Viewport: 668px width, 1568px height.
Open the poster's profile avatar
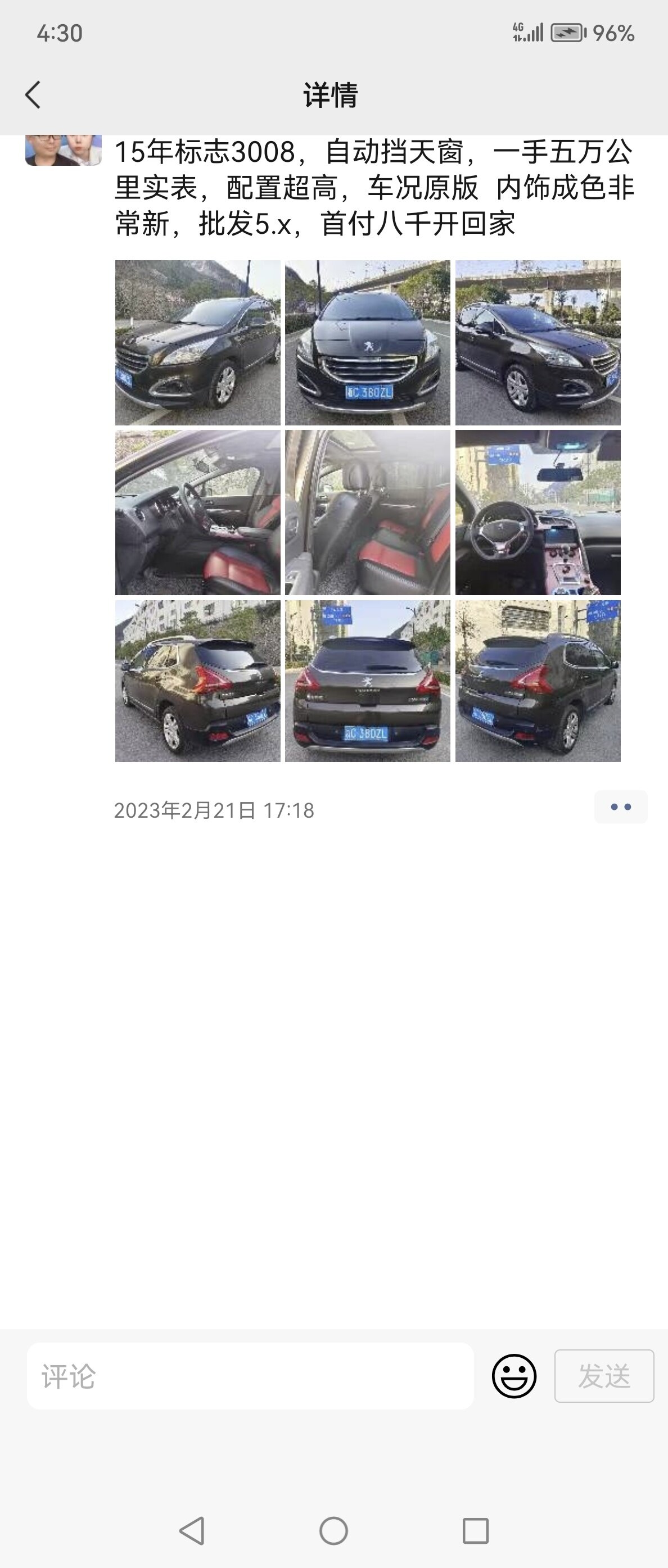(64, 149)
